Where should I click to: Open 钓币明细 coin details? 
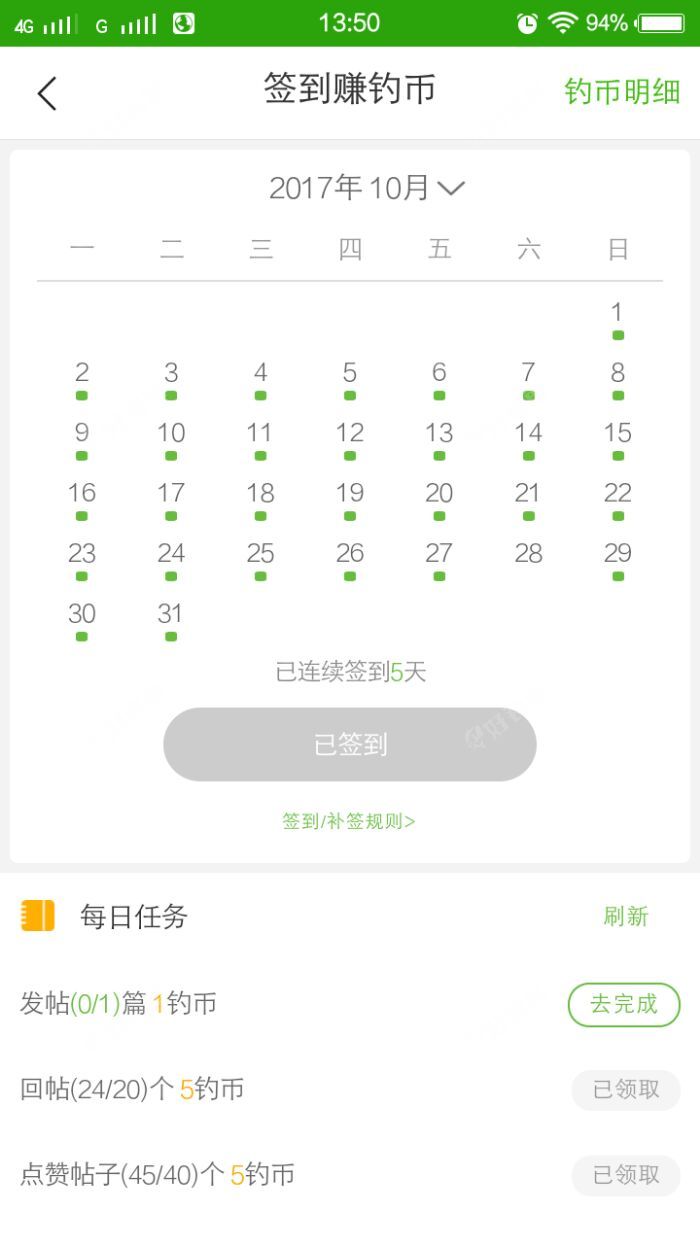click(x=622, y=92)
